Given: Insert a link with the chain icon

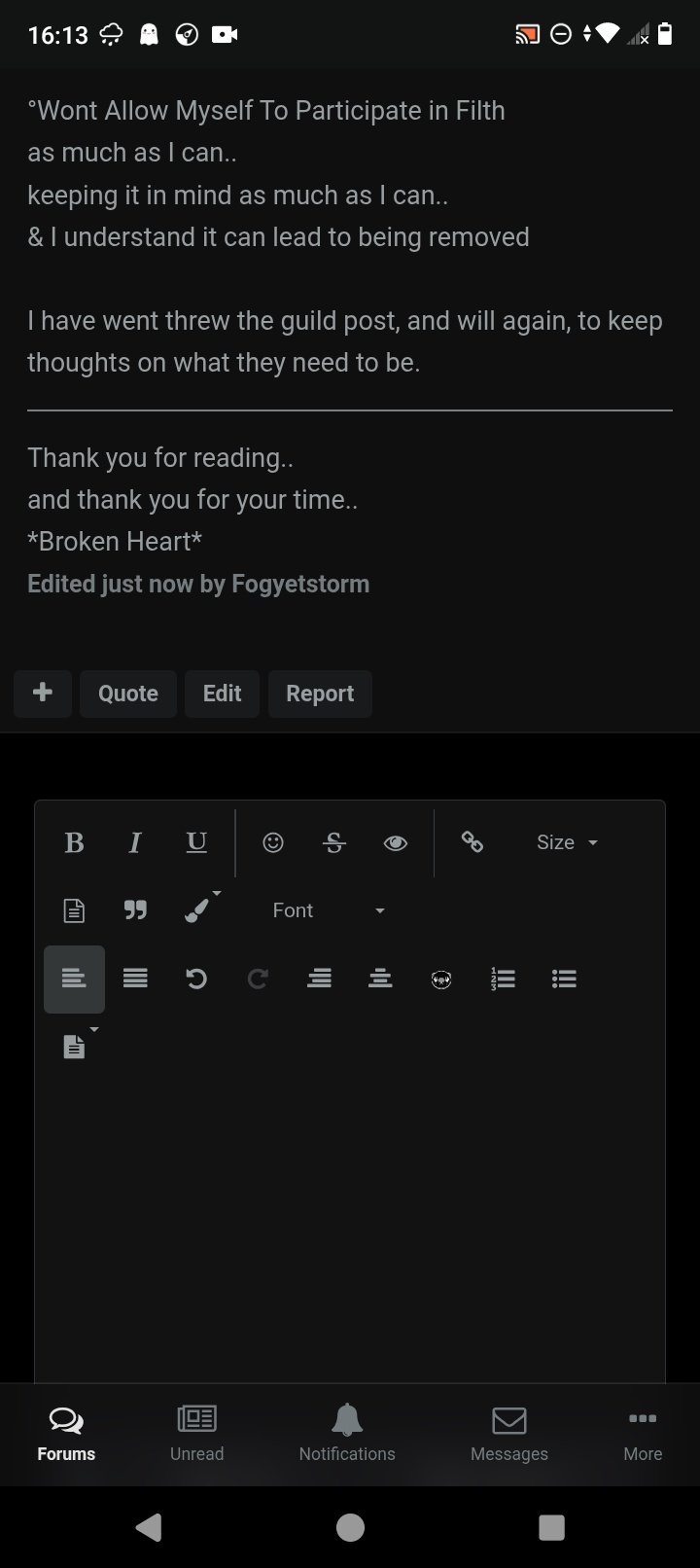Looking at the screenshot, I should (x=472, y=842).
